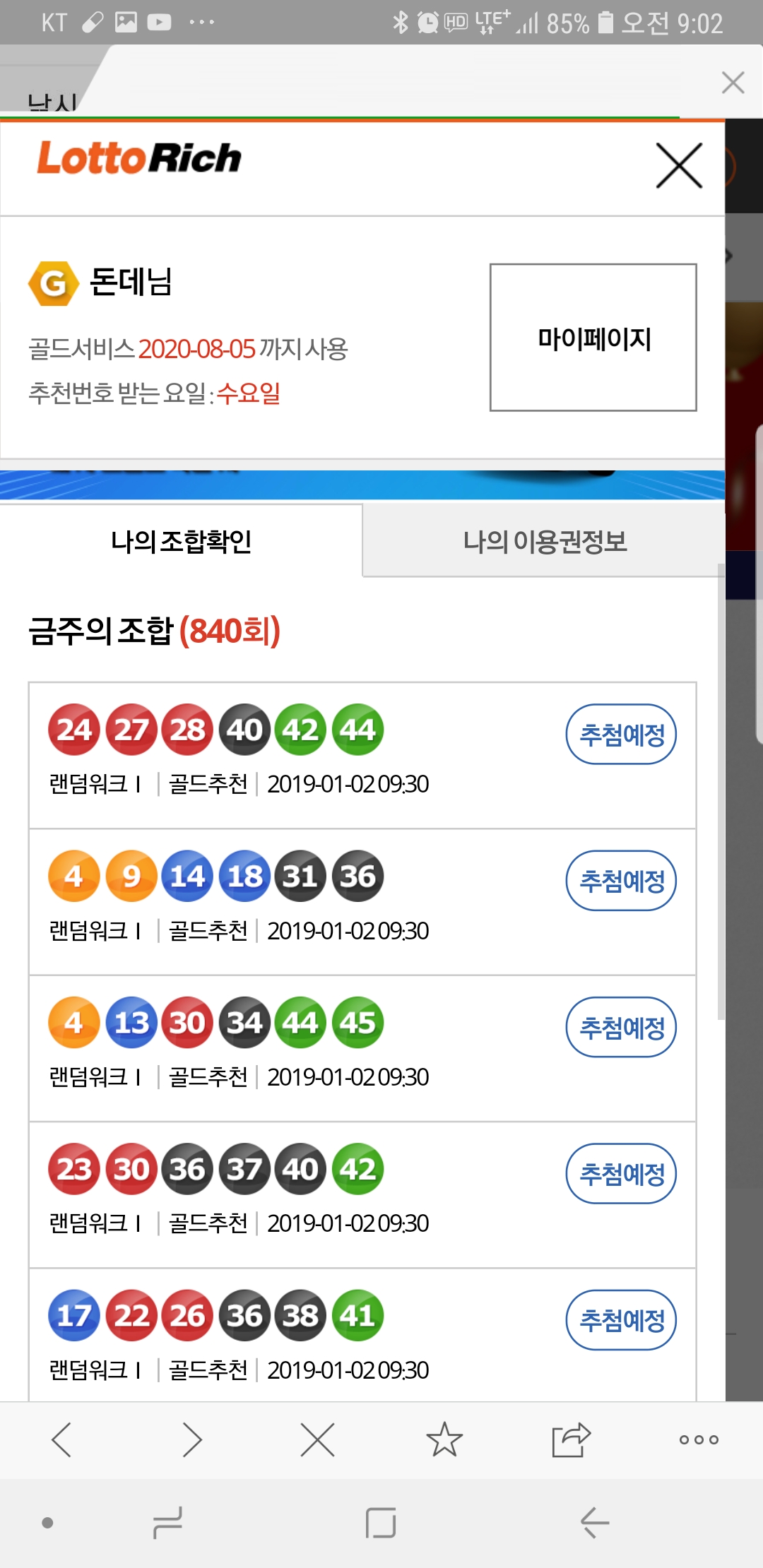
Task: Tap 추첨예정 for combination 17 22 26 36 38 41
Action: [621, 1320]
